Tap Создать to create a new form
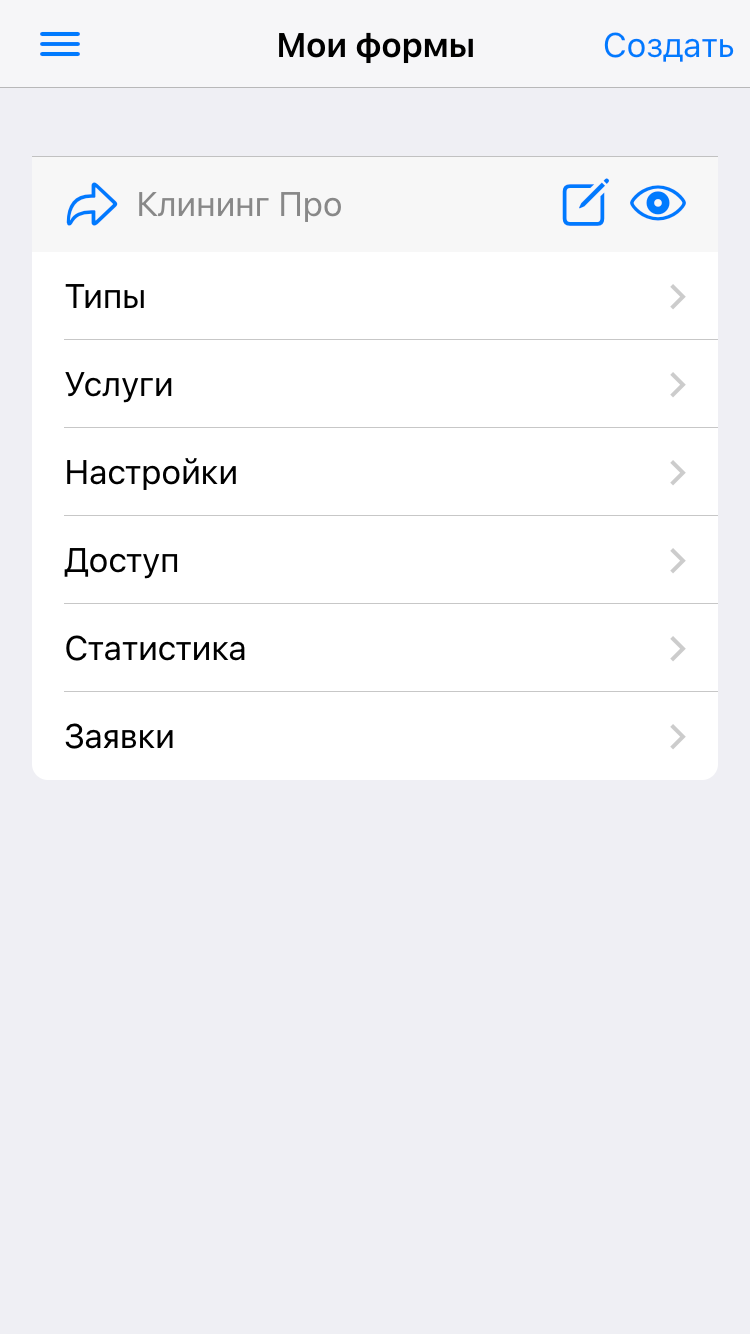Image resolution: width=750 pixels, height=1334 pixels. point(668,45)
